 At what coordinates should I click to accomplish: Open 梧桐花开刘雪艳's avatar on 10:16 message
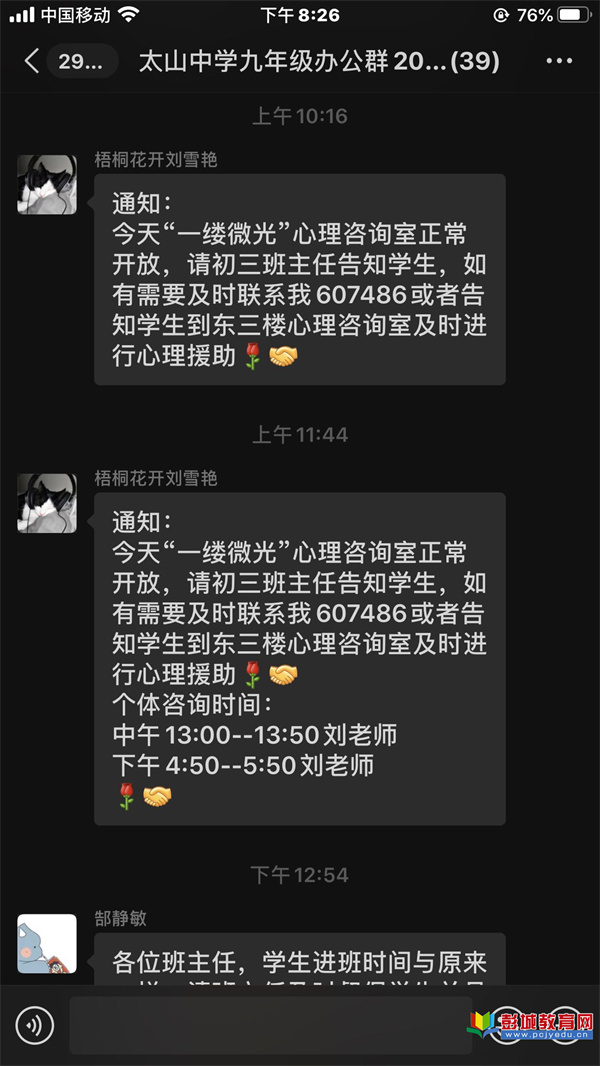point(47,184)
